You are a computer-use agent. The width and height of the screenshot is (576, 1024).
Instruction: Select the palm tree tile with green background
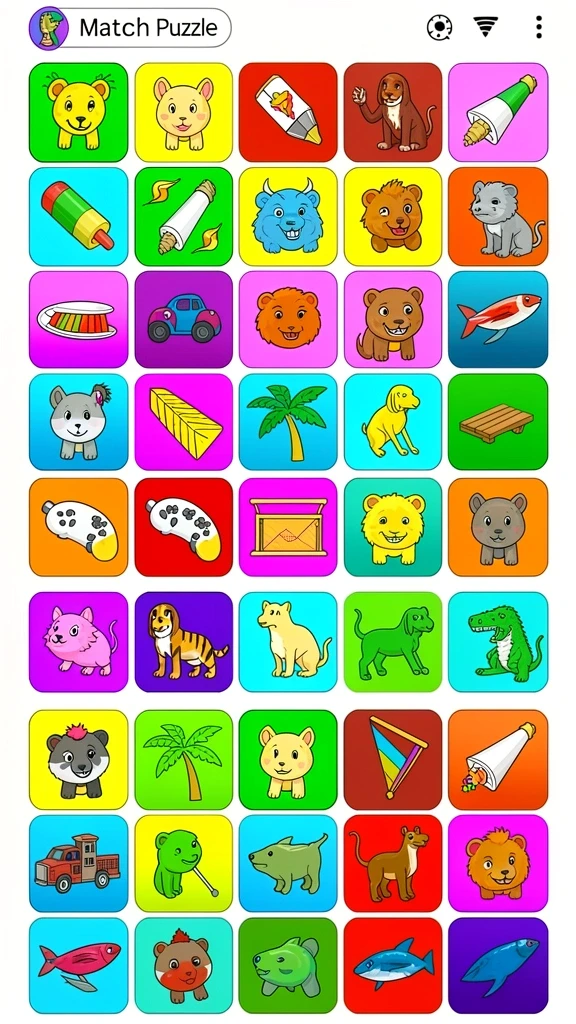184,760
